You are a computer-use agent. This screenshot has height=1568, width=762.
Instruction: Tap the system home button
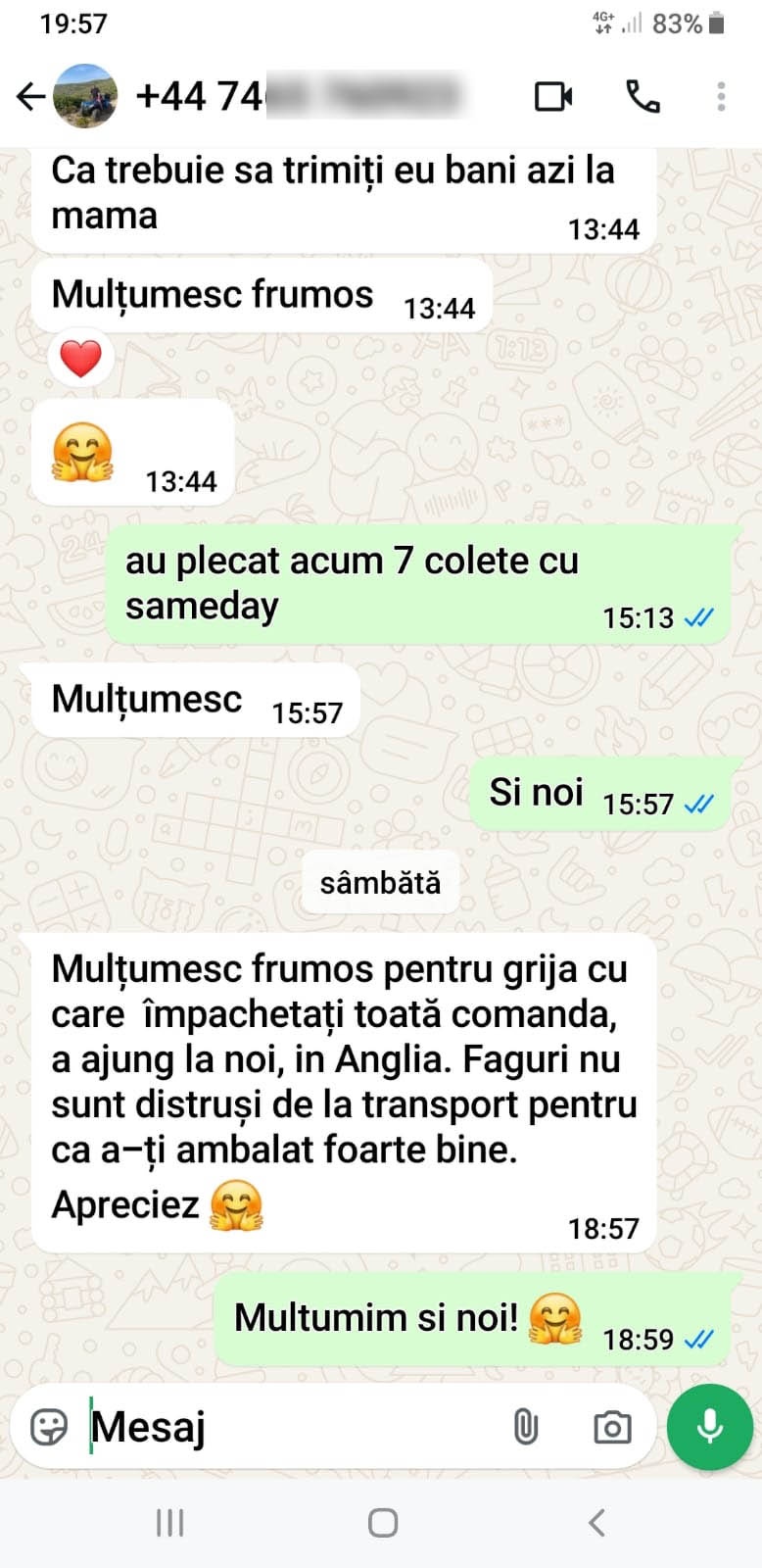click(382, 1523)
